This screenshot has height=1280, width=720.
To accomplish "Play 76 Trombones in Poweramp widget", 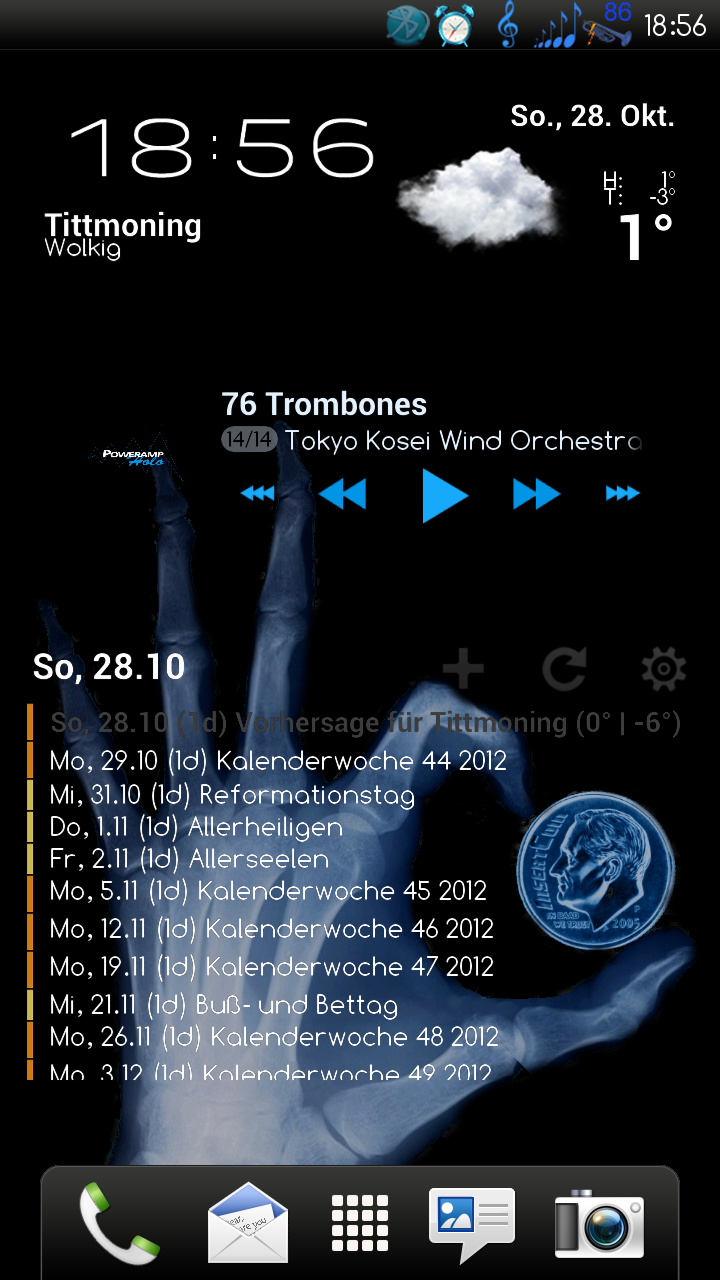I will pos(445,494).
